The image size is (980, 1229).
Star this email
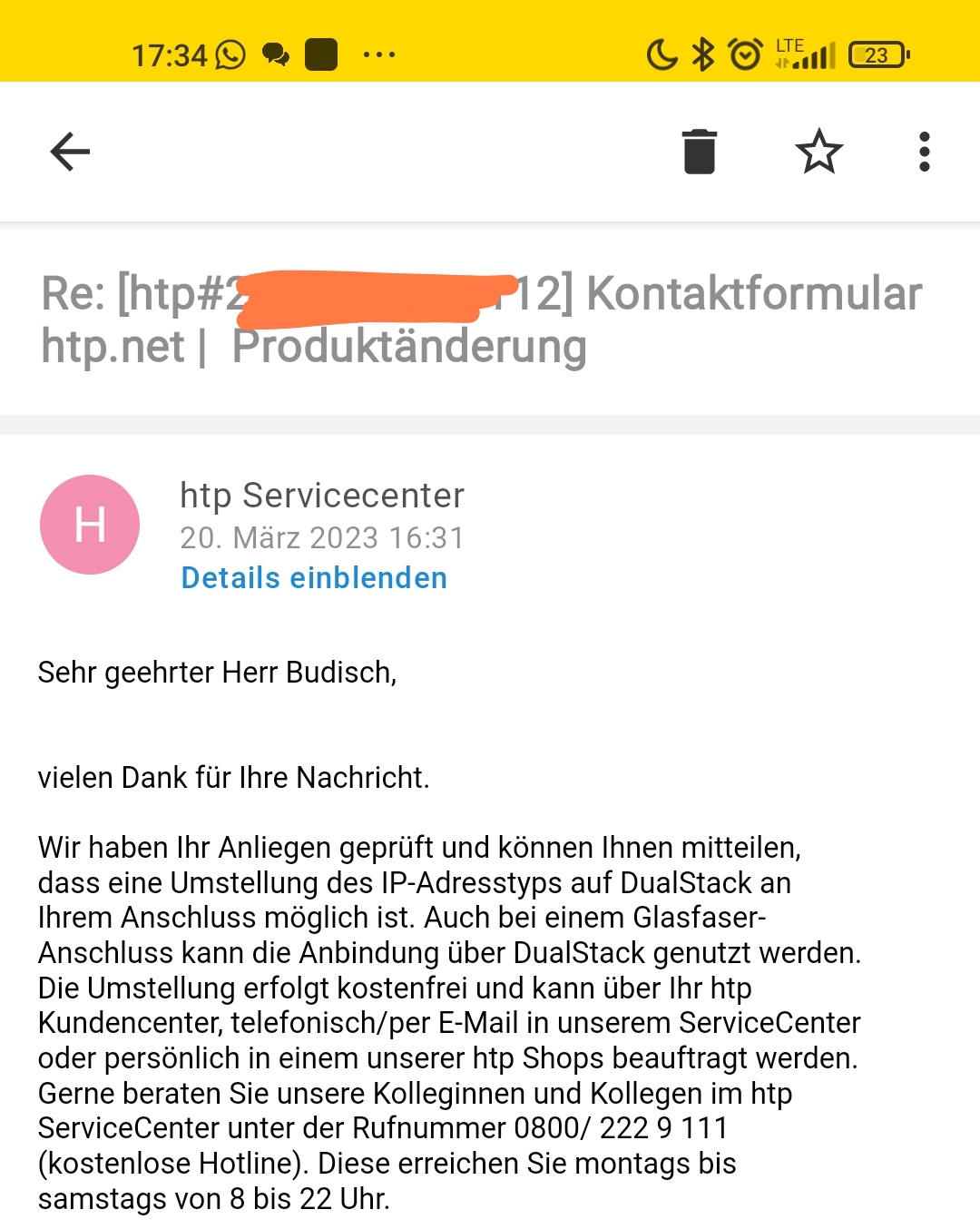pyautogui.click(x=818, y=152)
